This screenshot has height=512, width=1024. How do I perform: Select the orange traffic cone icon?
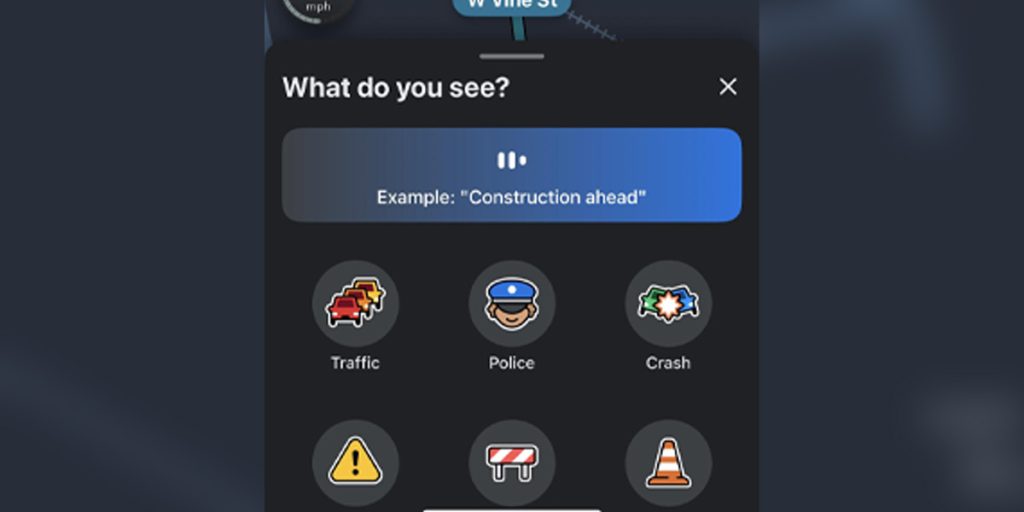pos(668,463)
